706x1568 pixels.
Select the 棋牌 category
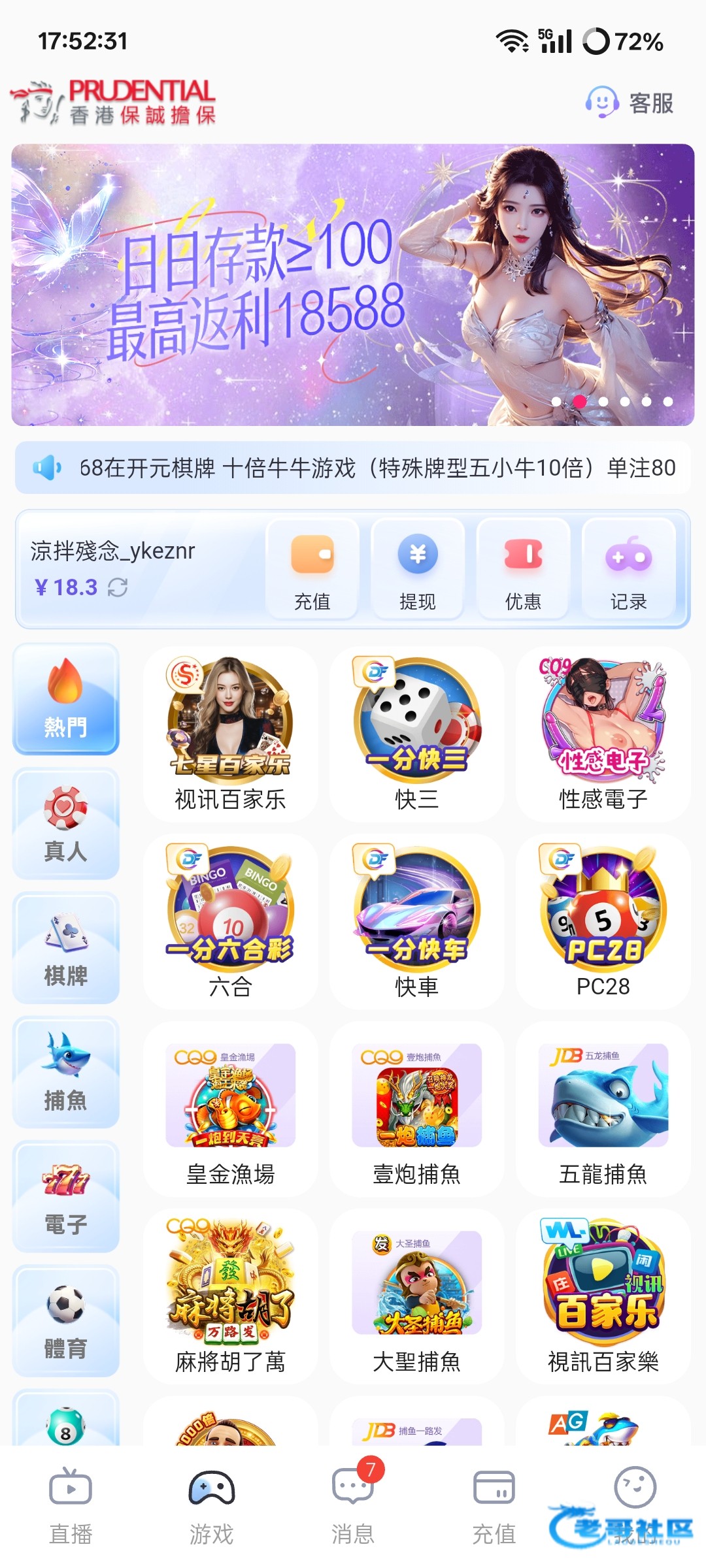click(x=65, y=948)
